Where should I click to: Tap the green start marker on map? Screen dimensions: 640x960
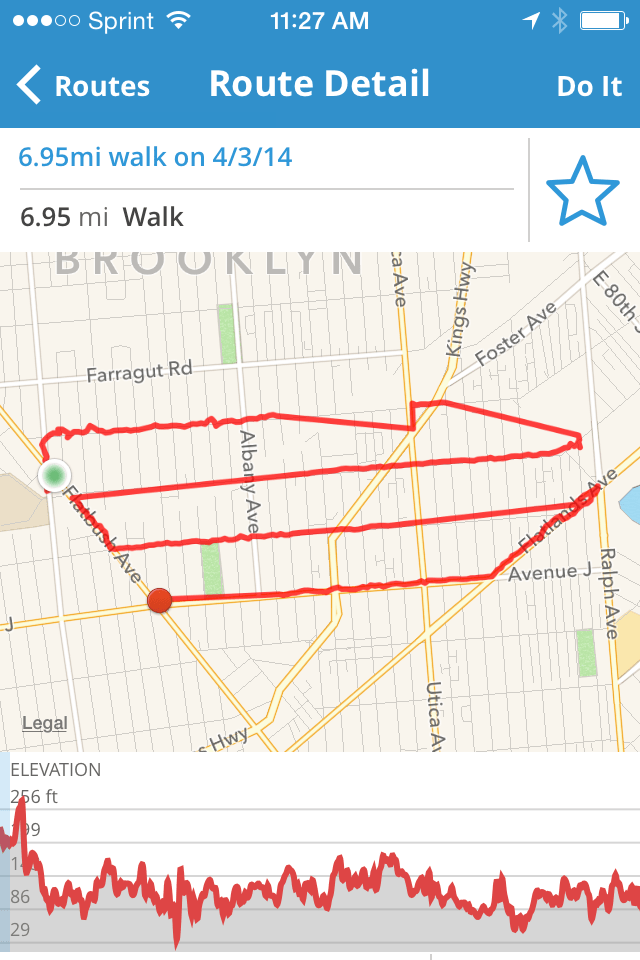point(55,475)
